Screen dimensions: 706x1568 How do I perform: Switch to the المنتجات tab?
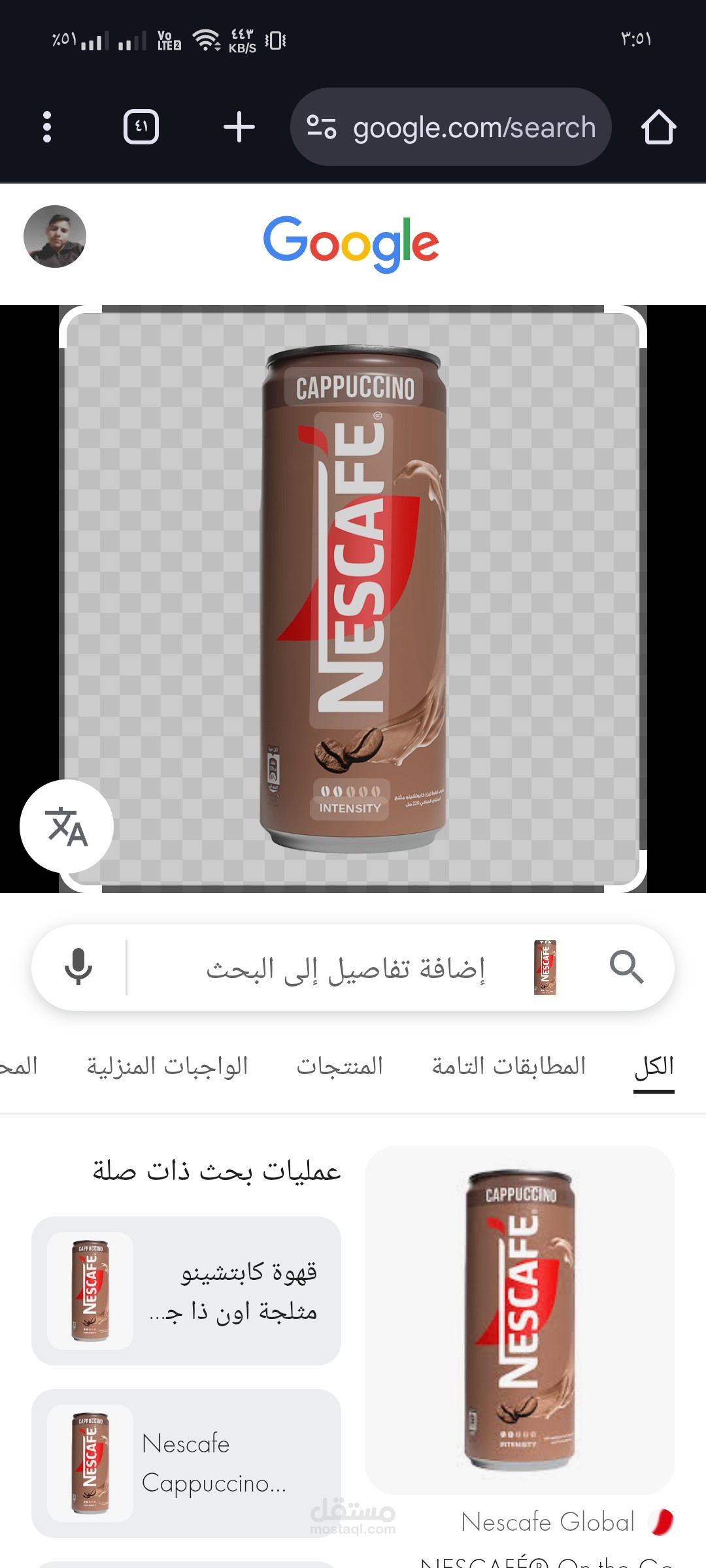coord(340,1066)
